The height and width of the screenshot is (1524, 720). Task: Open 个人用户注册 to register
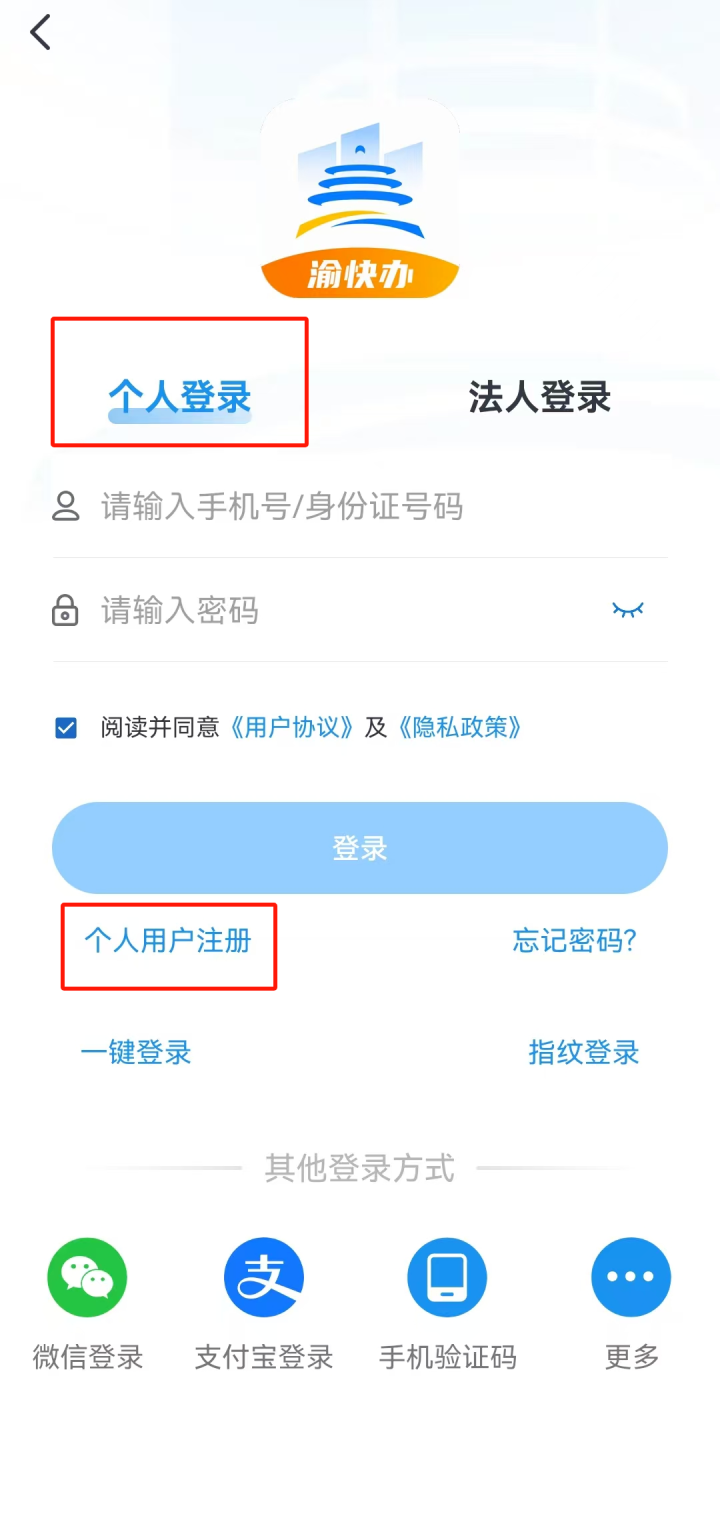(168, 941)
